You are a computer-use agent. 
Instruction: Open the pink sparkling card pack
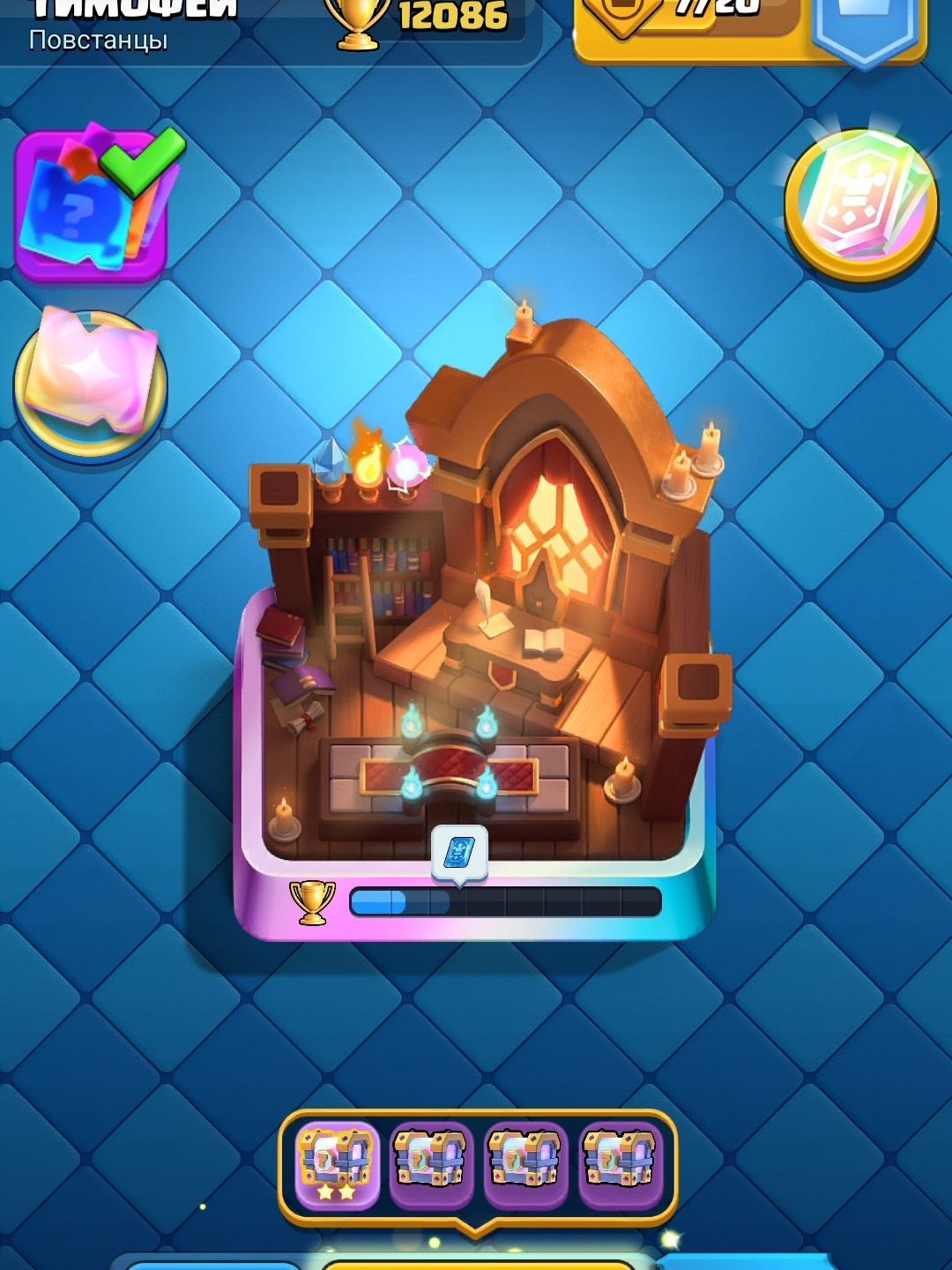click(x=91, y=382)
